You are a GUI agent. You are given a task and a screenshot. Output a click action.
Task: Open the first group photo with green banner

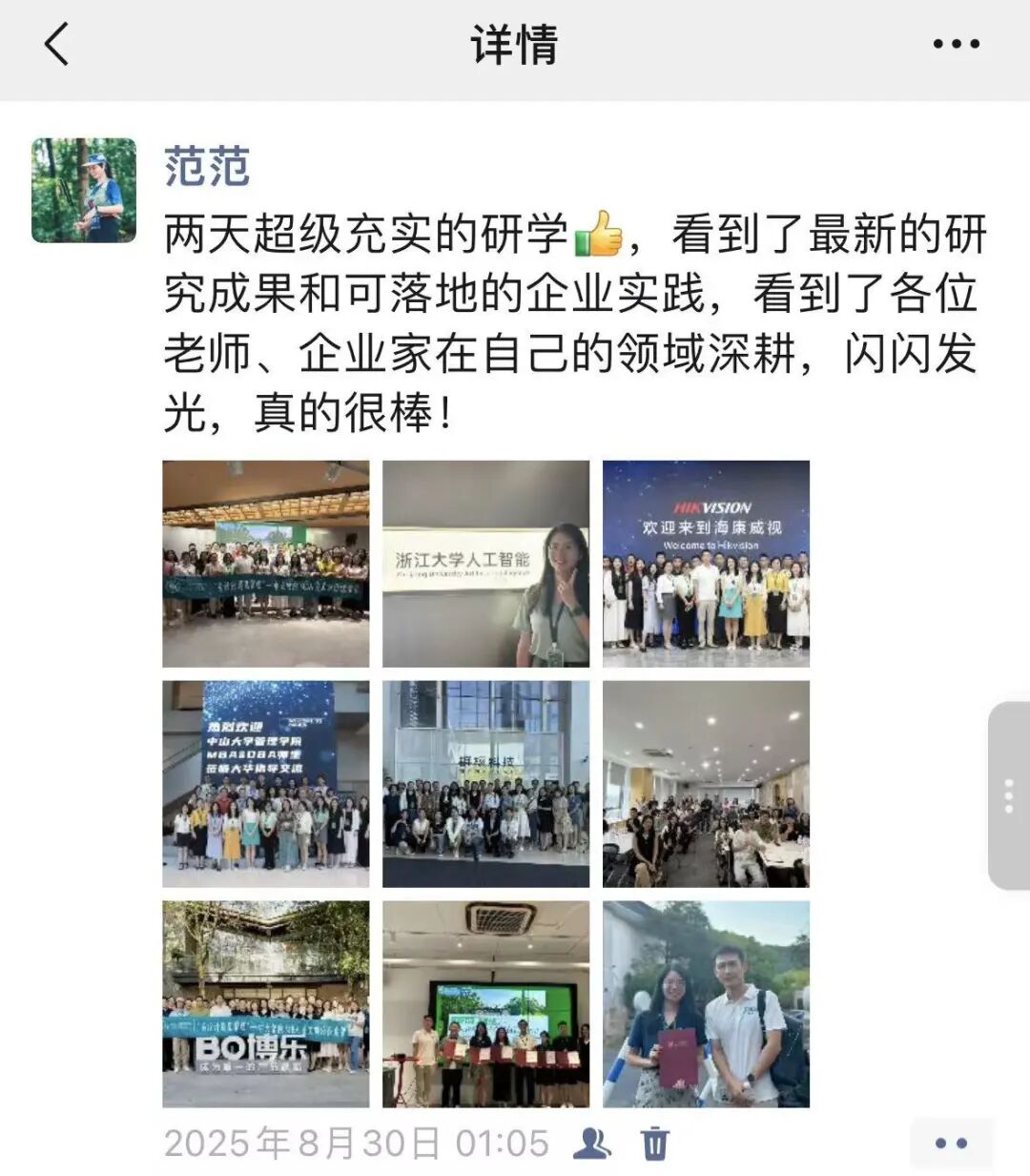point(265,564)
